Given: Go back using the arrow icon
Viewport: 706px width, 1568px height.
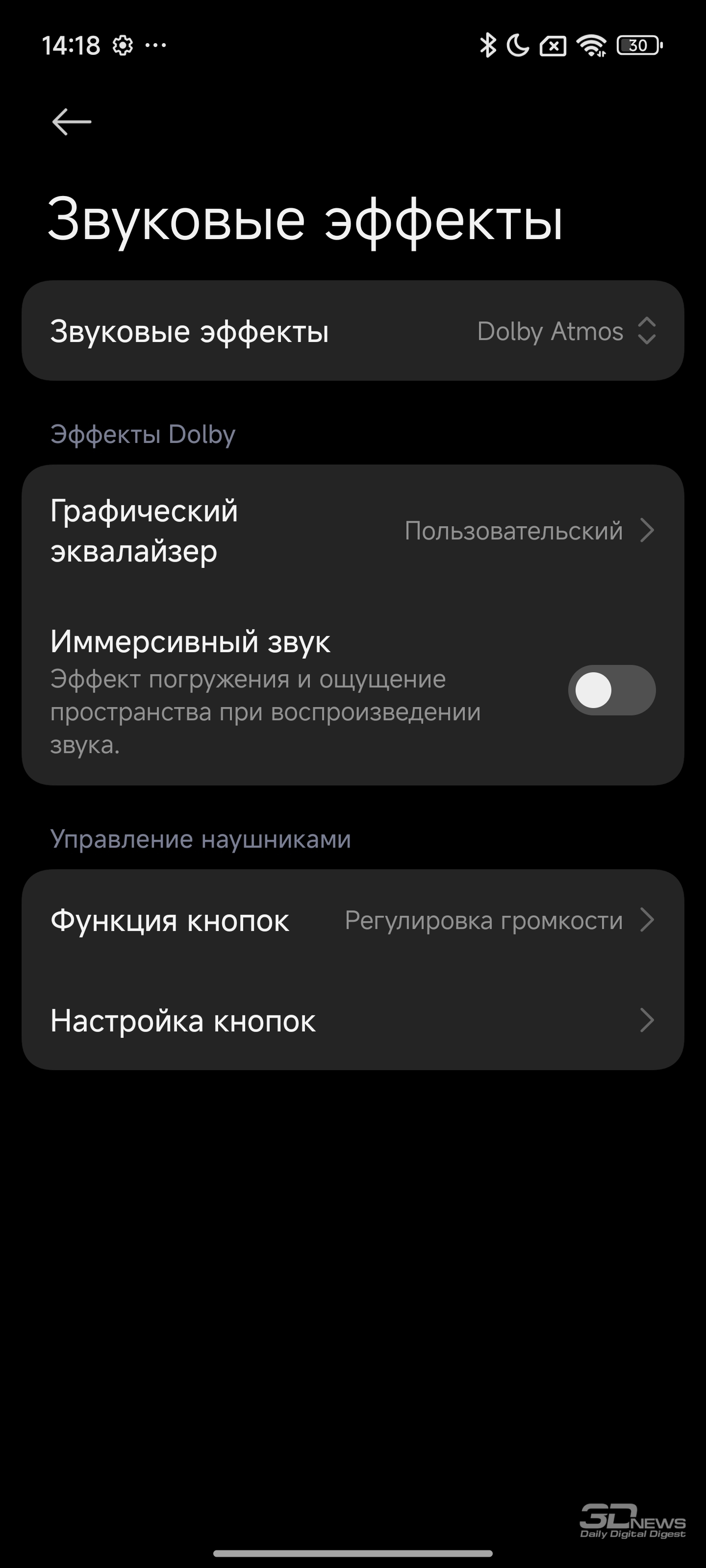Looking at the screenshot, I should (x=72, y=122).
